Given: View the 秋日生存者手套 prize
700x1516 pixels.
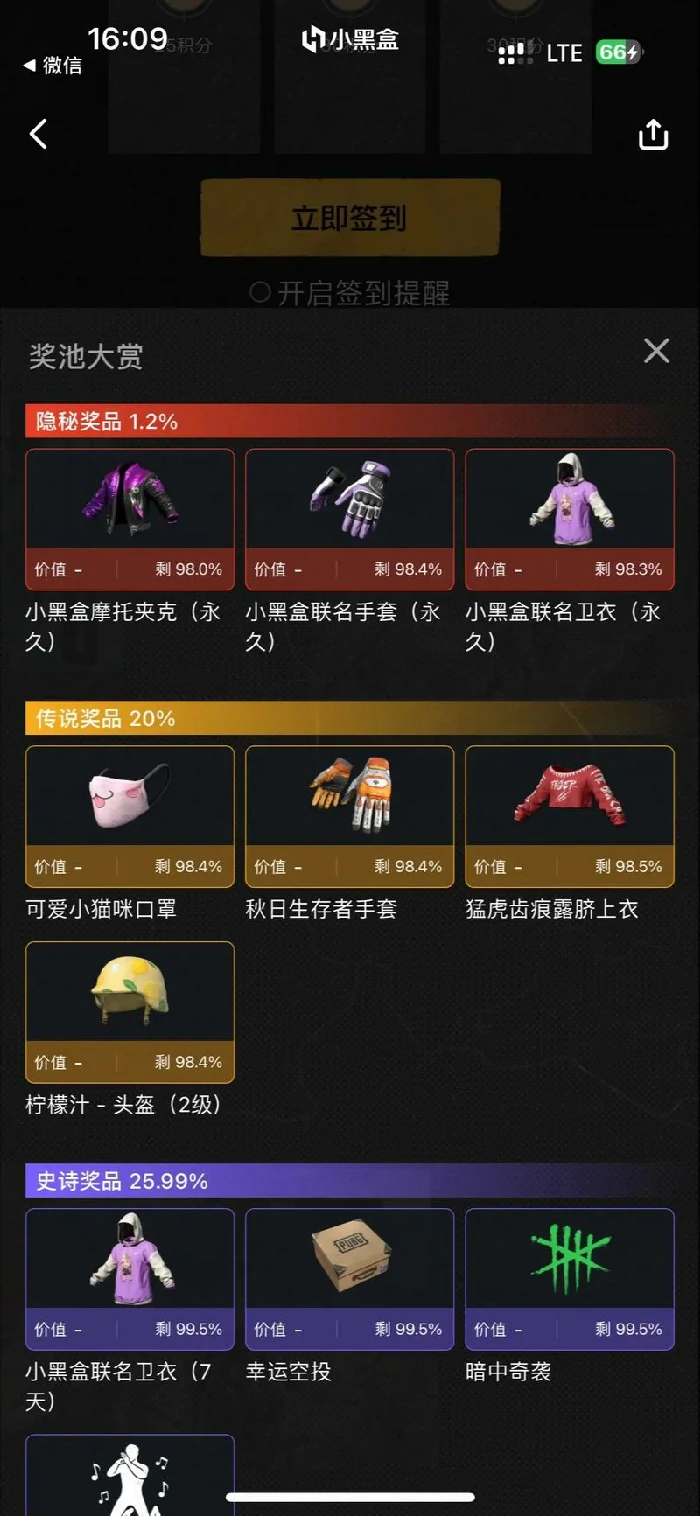Looking at the screenshot, I should click(x=349, y=815).
